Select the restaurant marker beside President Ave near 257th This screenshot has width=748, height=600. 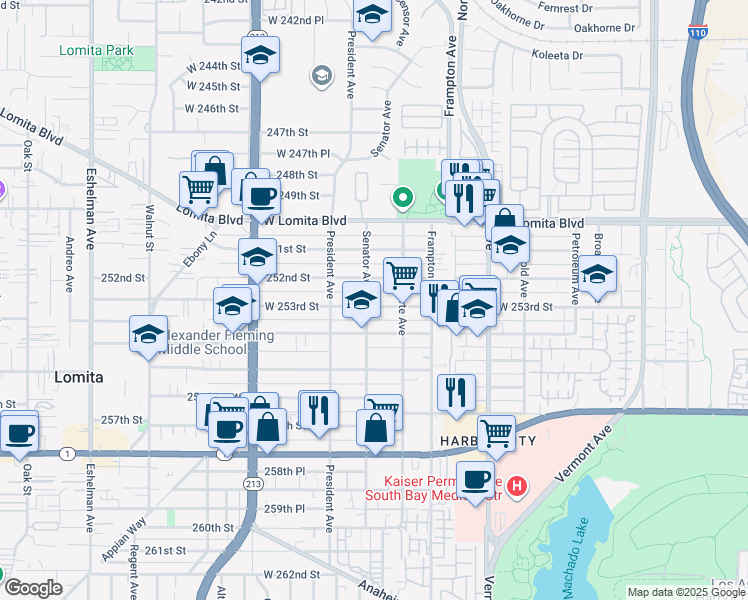coord(319,410)
